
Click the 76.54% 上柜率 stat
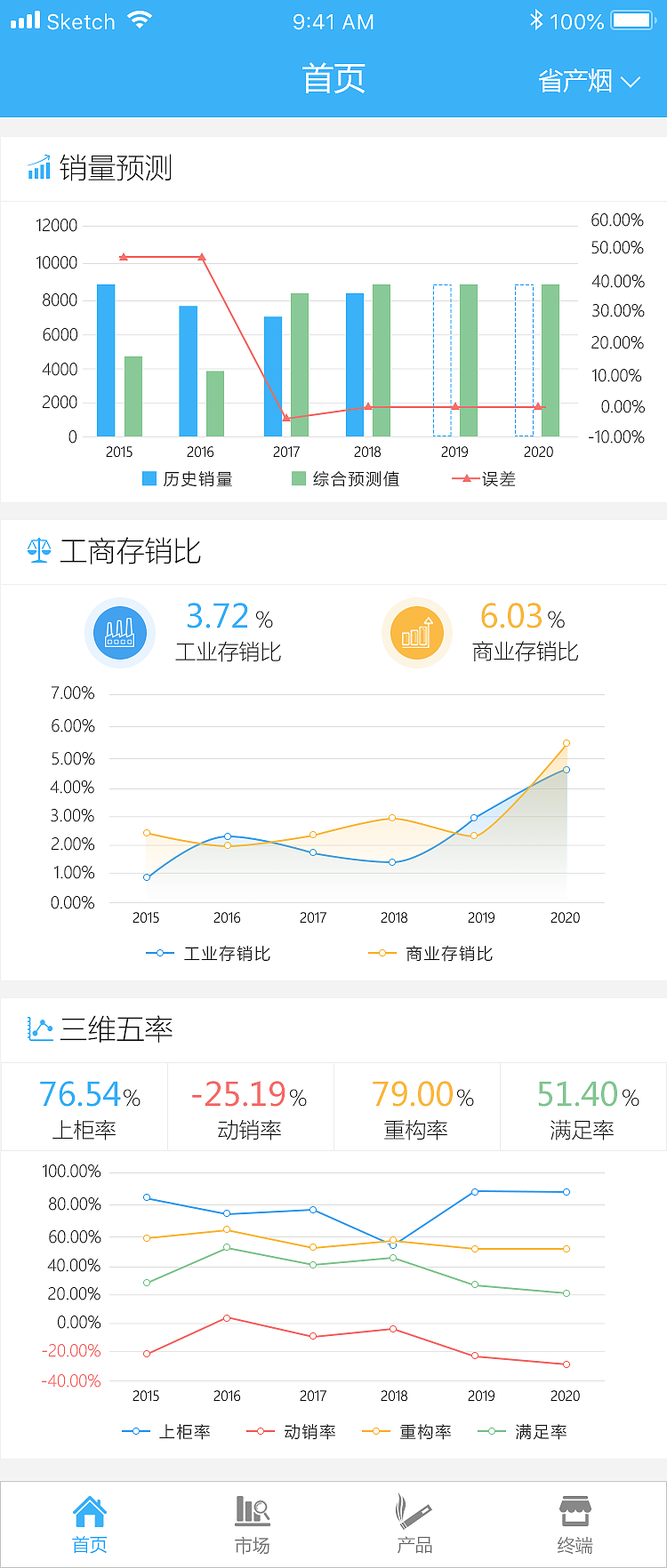click(x=83, y=1105)
